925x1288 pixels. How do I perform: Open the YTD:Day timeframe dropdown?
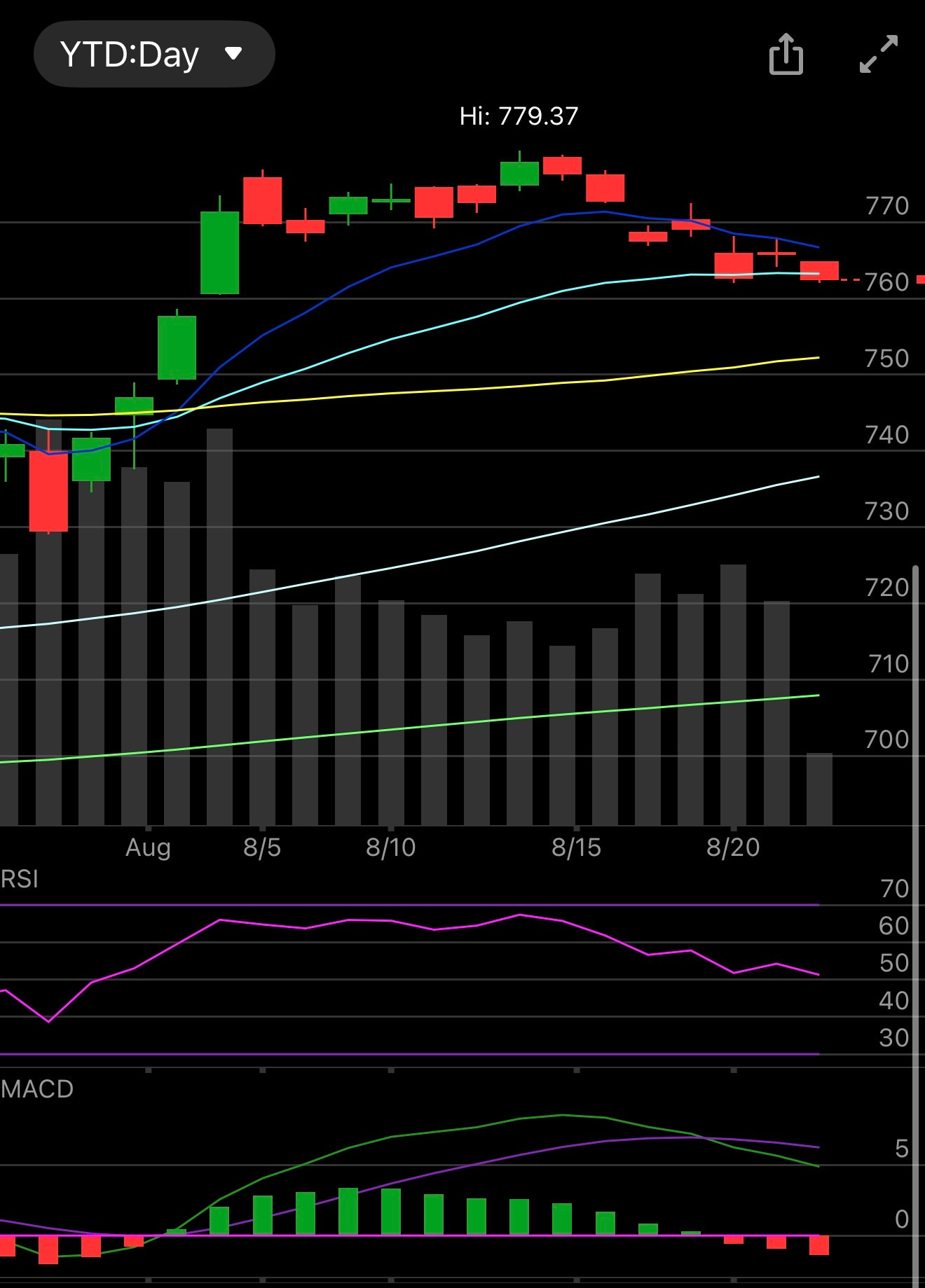(154, 54)
